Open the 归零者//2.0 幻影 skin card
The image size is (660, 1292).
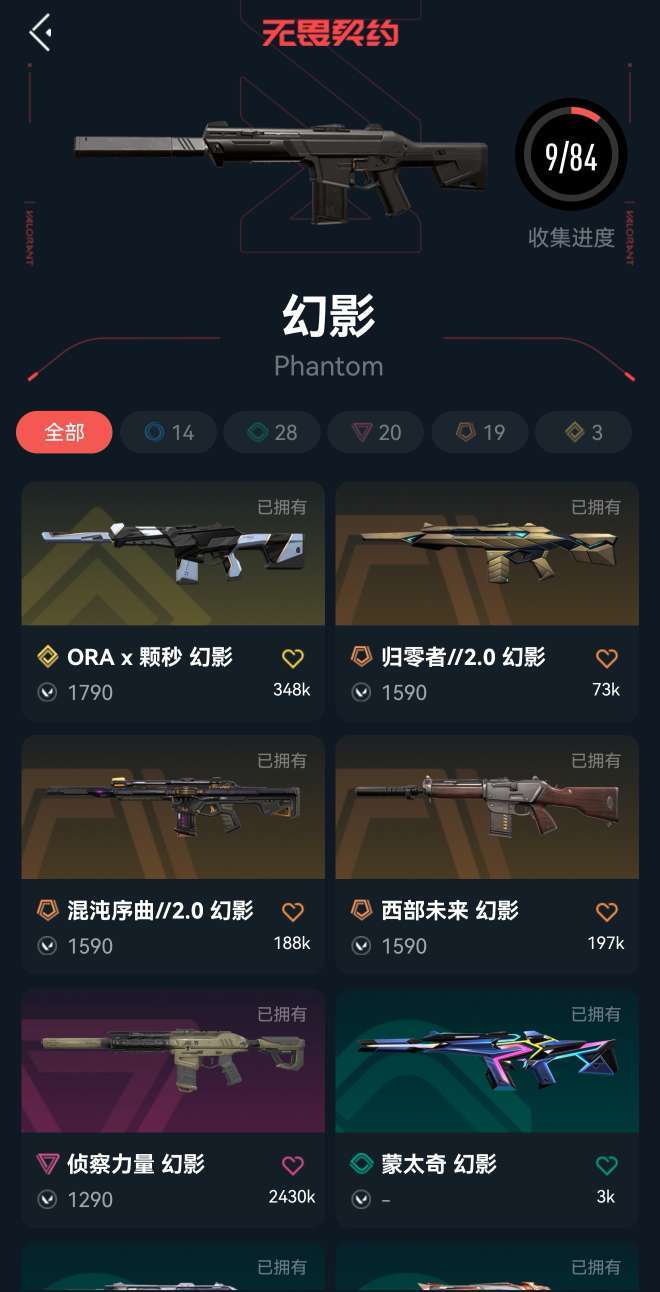point(487,601)
